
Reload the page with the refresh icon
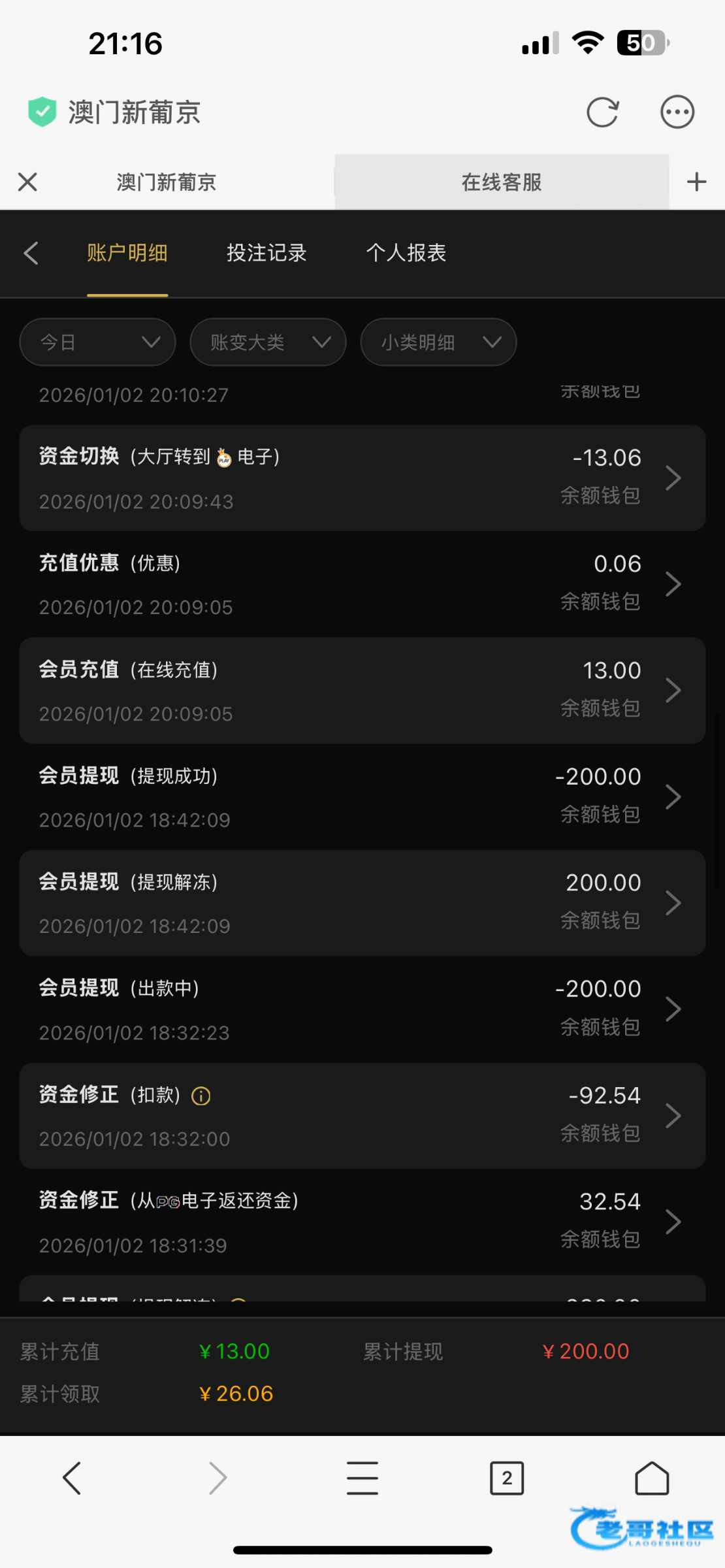pyautogui.click(x=602, y=112)
